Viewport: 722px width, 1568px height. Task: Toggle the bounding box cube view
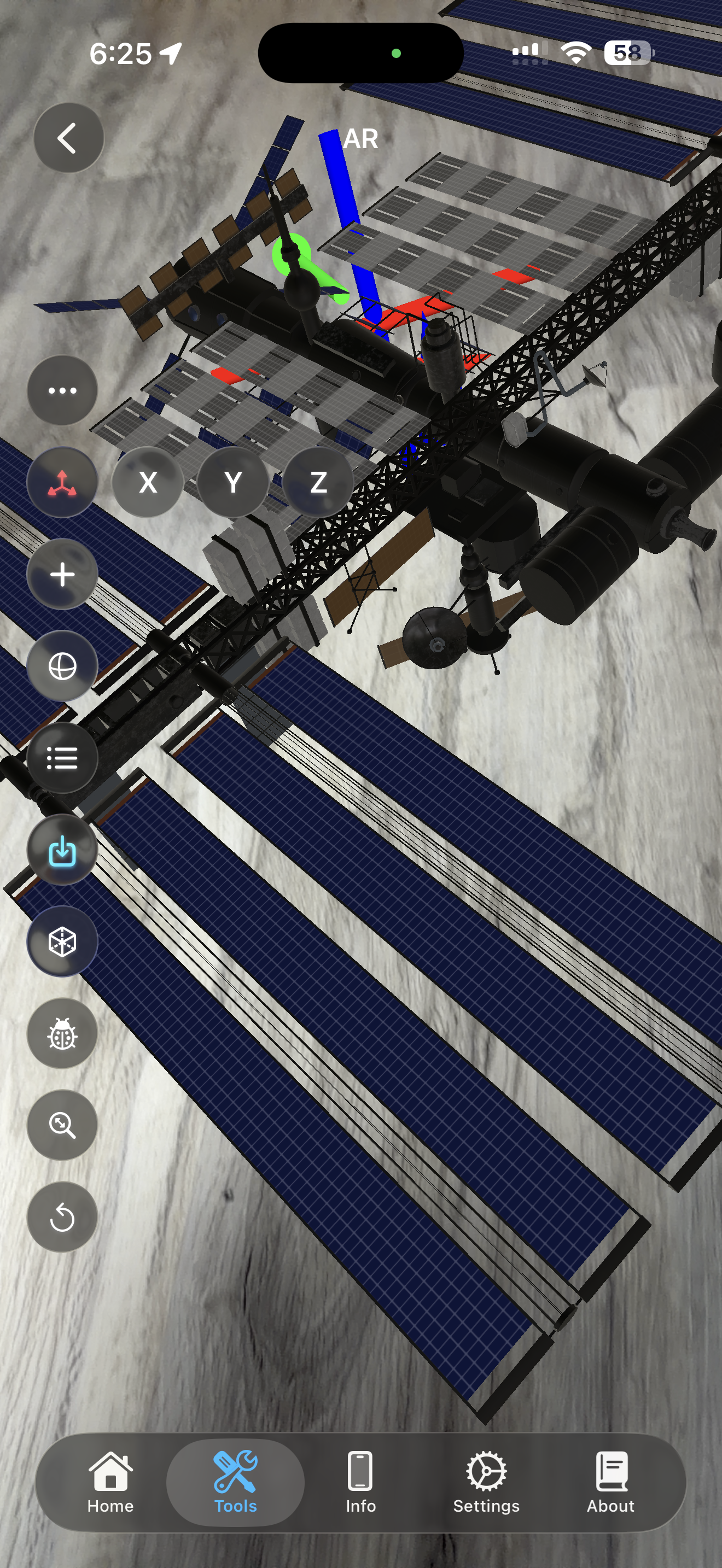(x=63, y=941)
